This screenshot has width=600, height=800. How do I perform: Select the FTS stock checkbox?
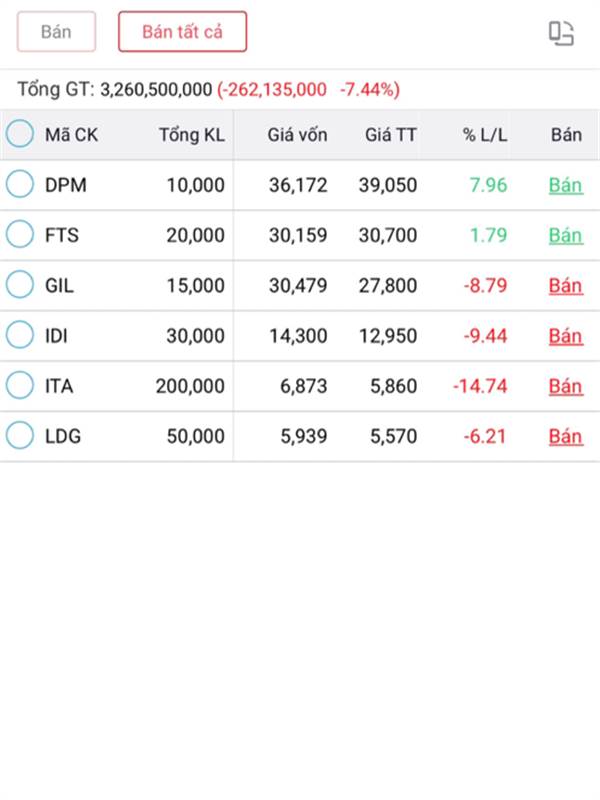tap(20, 235)
